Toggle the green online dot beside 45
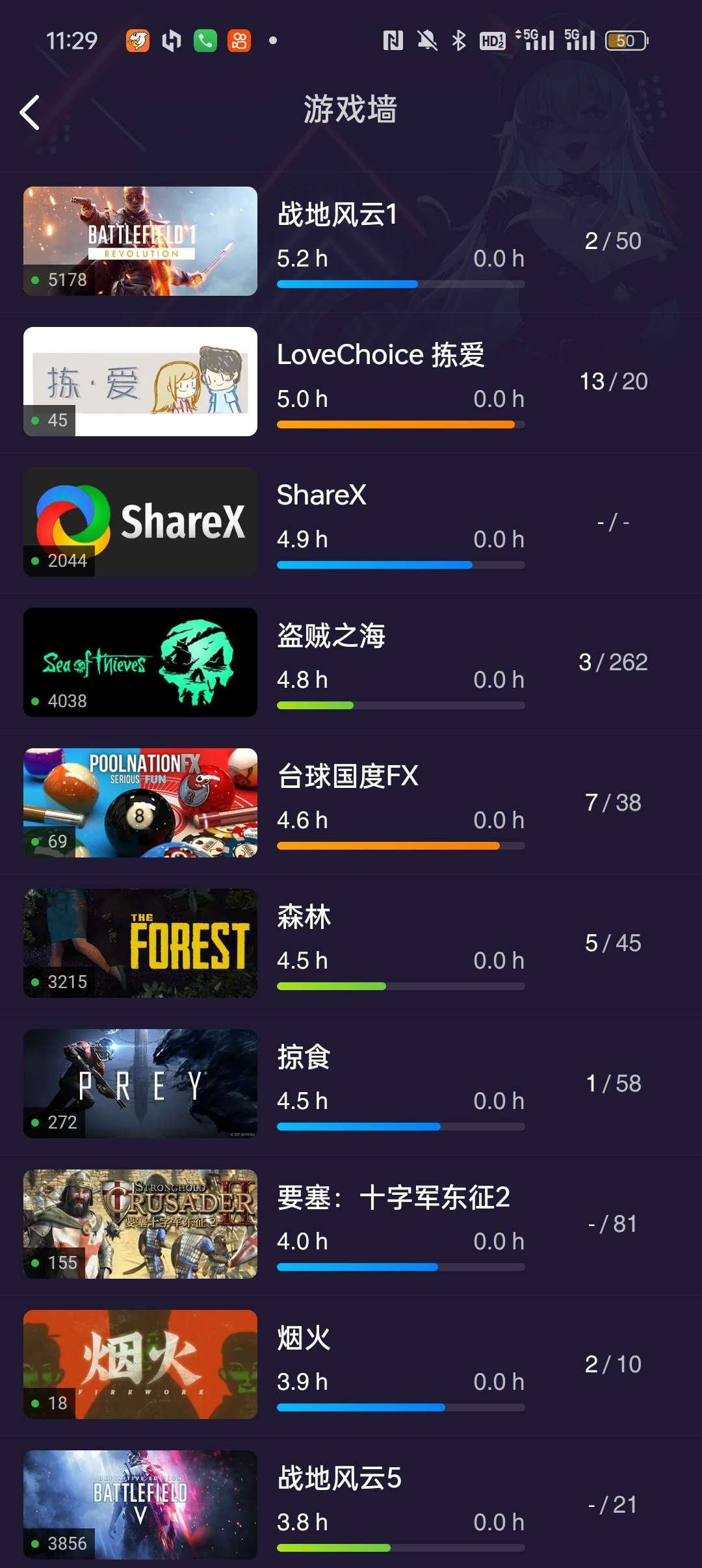The height and width of the screenshot is (1568, 702). tap(34, 421)
